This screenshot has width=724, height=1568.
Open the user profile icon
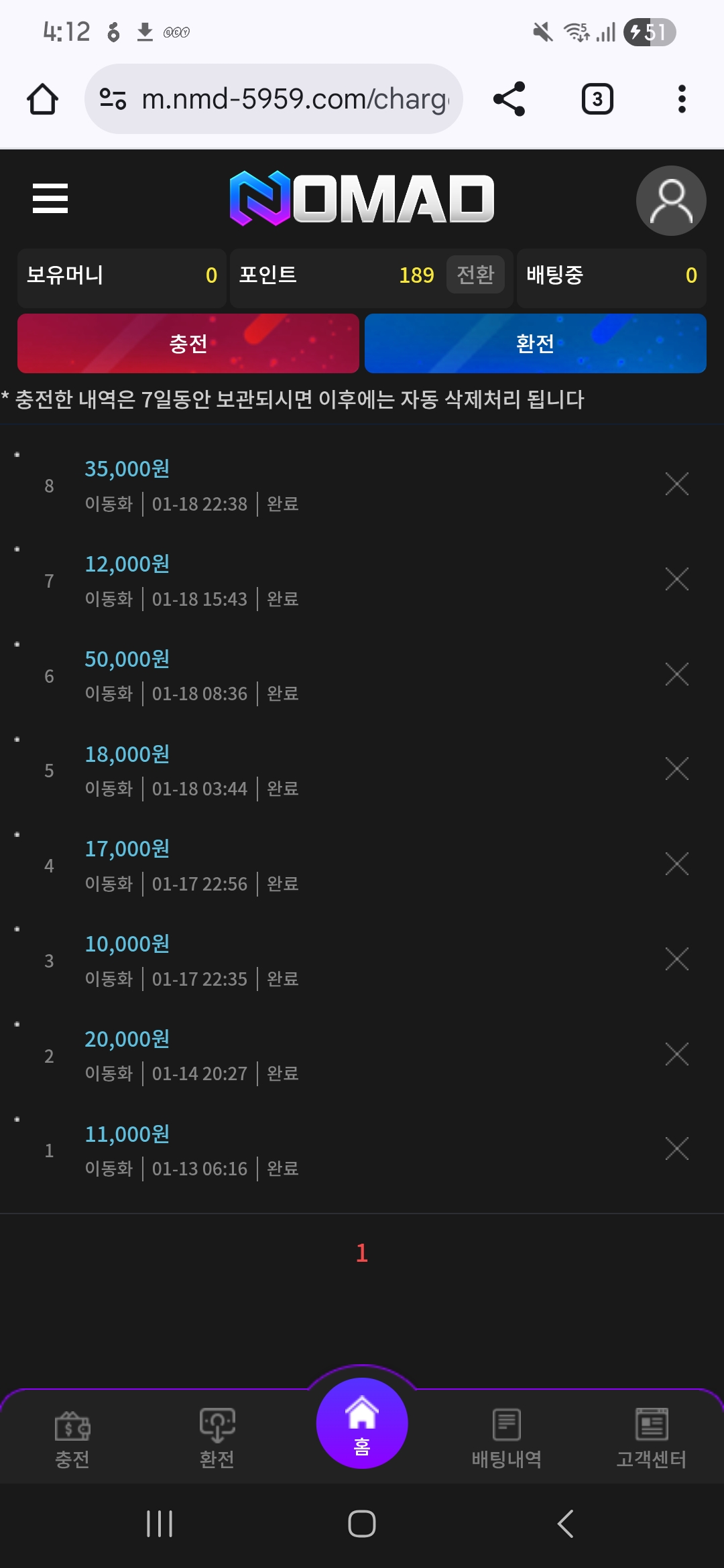point(670,199)
